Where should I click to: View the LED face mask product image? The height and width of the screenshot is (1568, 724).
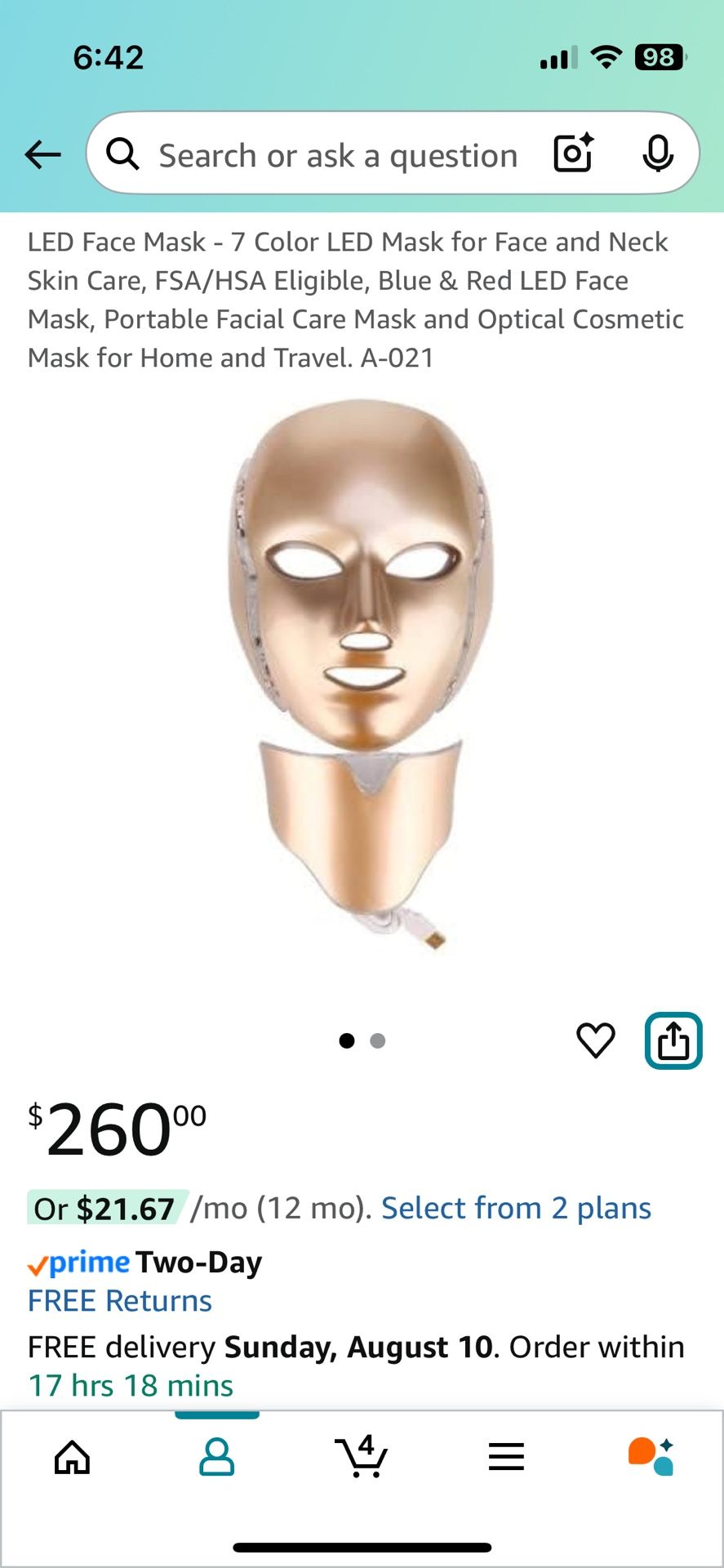pos(362,678)
